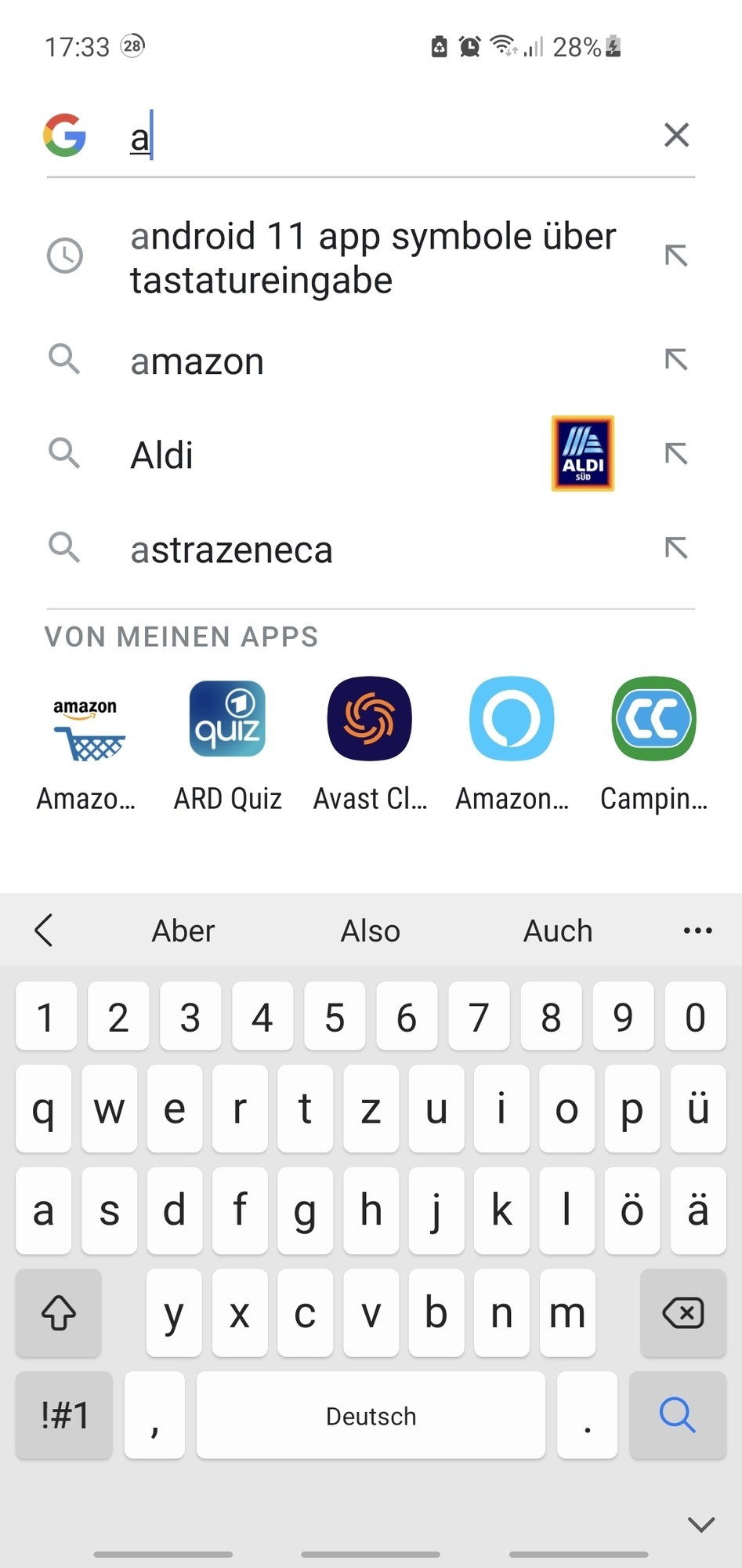Launch the Avast Cleanup app

(x=369, y=720)
